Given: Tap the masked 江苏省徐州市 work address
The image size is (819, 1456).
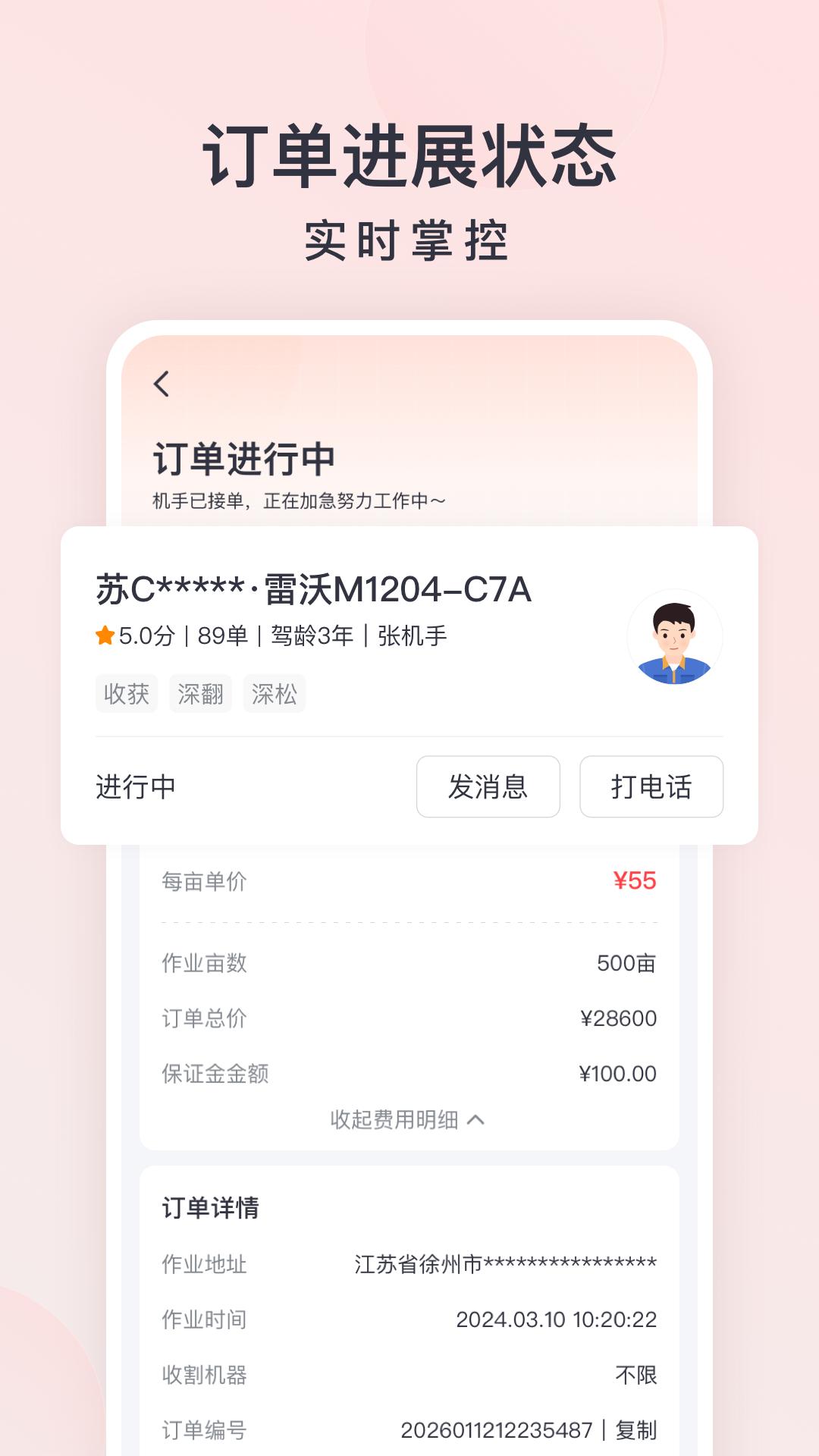Looking at the screenshot, I should (504, 1264).
